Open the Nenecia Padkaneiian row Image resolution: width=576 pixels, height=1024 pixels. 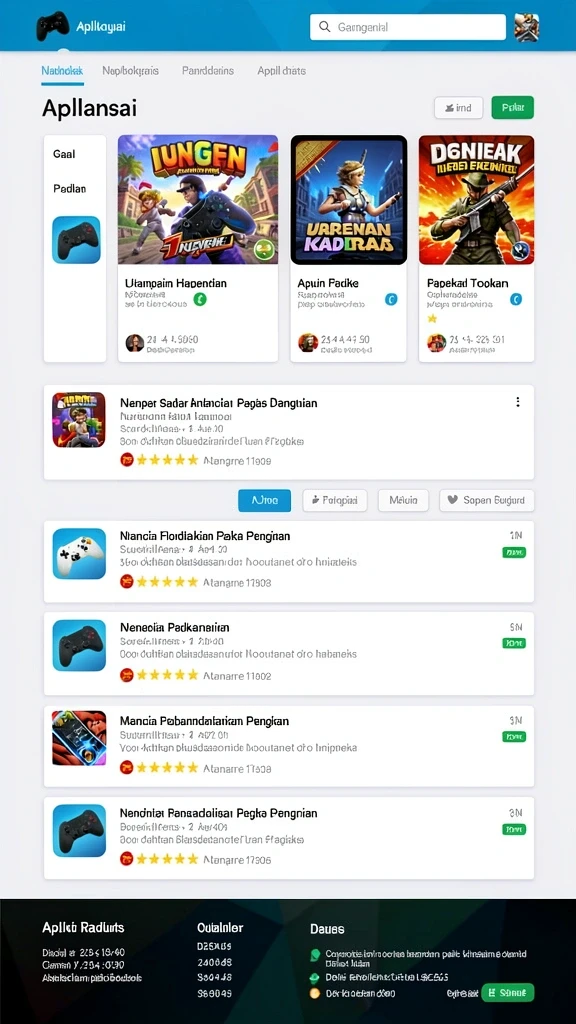[289, 654]
